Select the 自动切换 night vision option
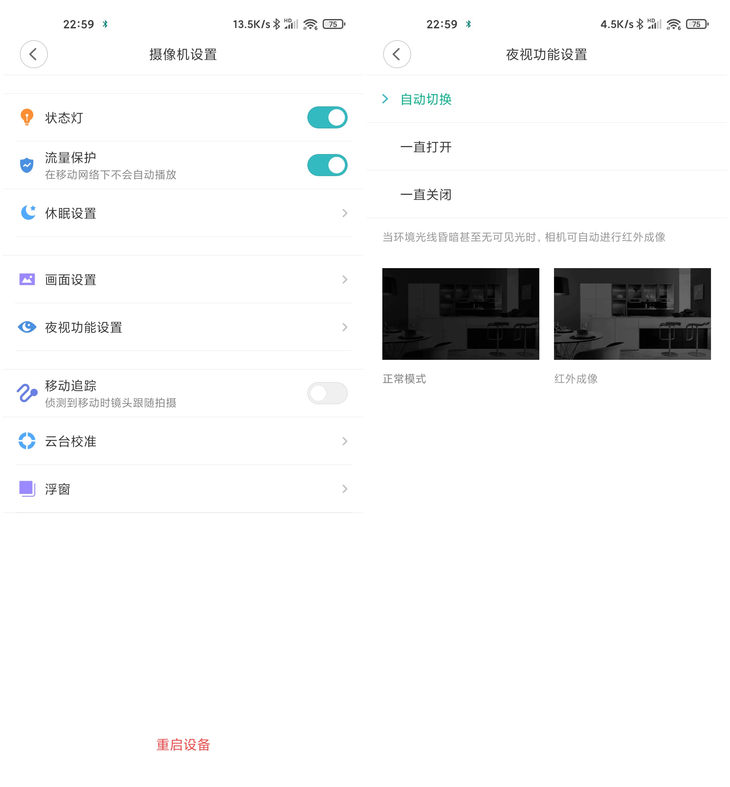The height and width of the screenshot is (787, 730). coord(427,99)
